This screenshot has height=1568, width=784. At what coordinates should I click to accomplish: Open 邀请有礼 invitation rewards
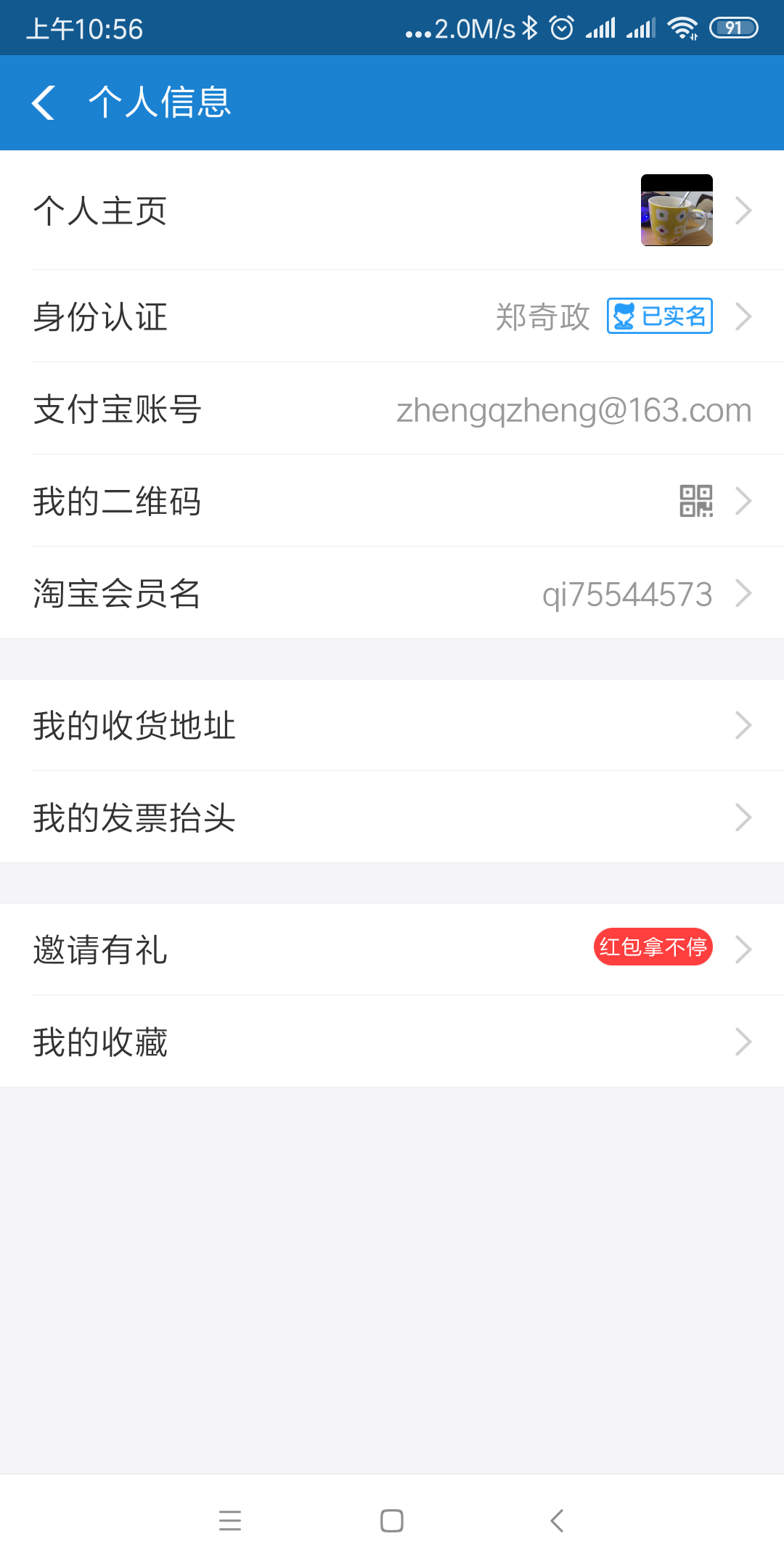point(392,950)
